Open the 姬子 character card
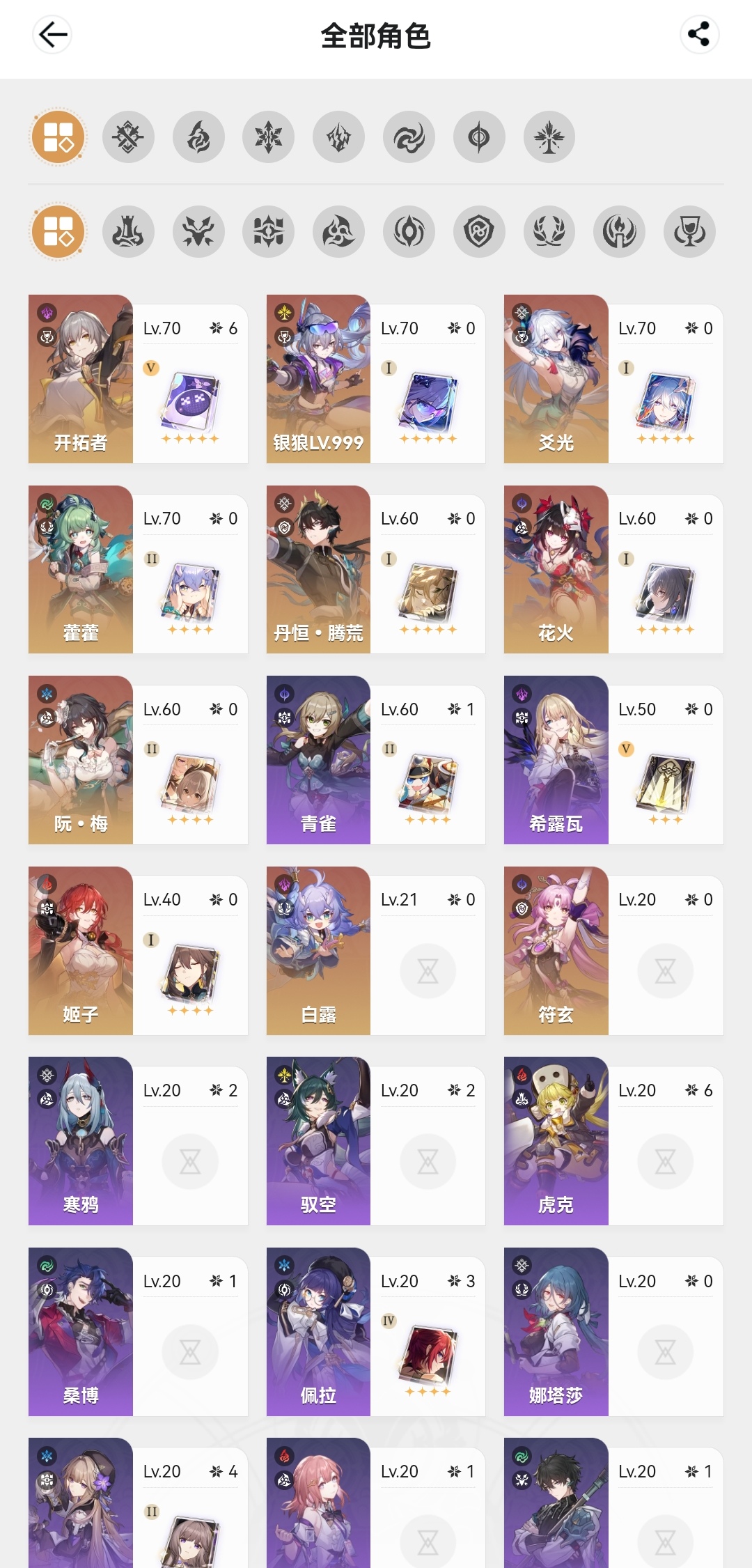752x1568 pixels. [x=138, y=951]
